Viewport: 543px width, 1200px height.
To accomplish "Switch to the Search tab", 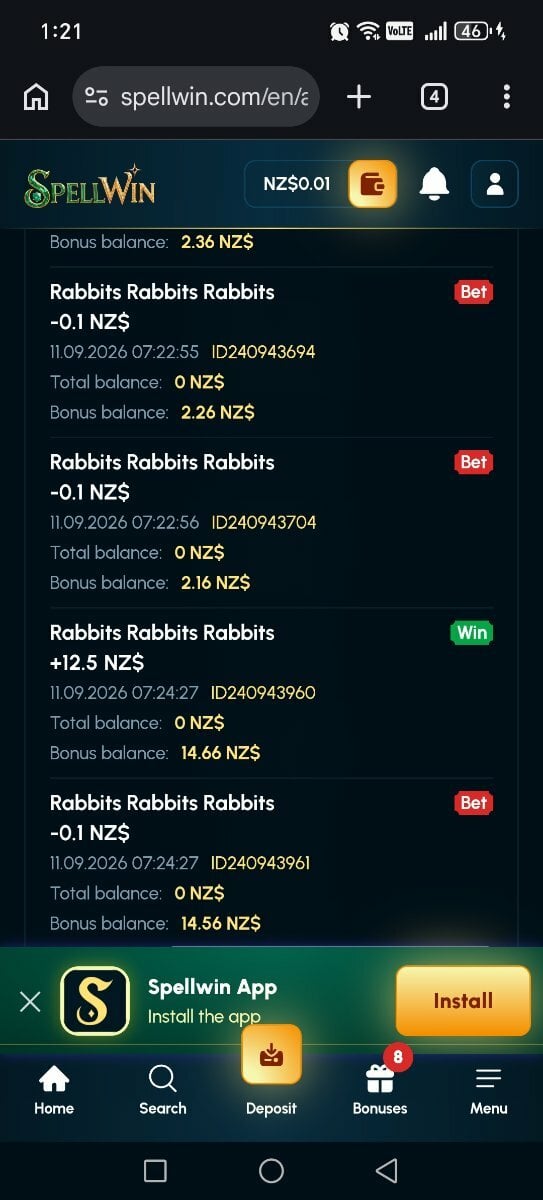I will (163, 1089).
